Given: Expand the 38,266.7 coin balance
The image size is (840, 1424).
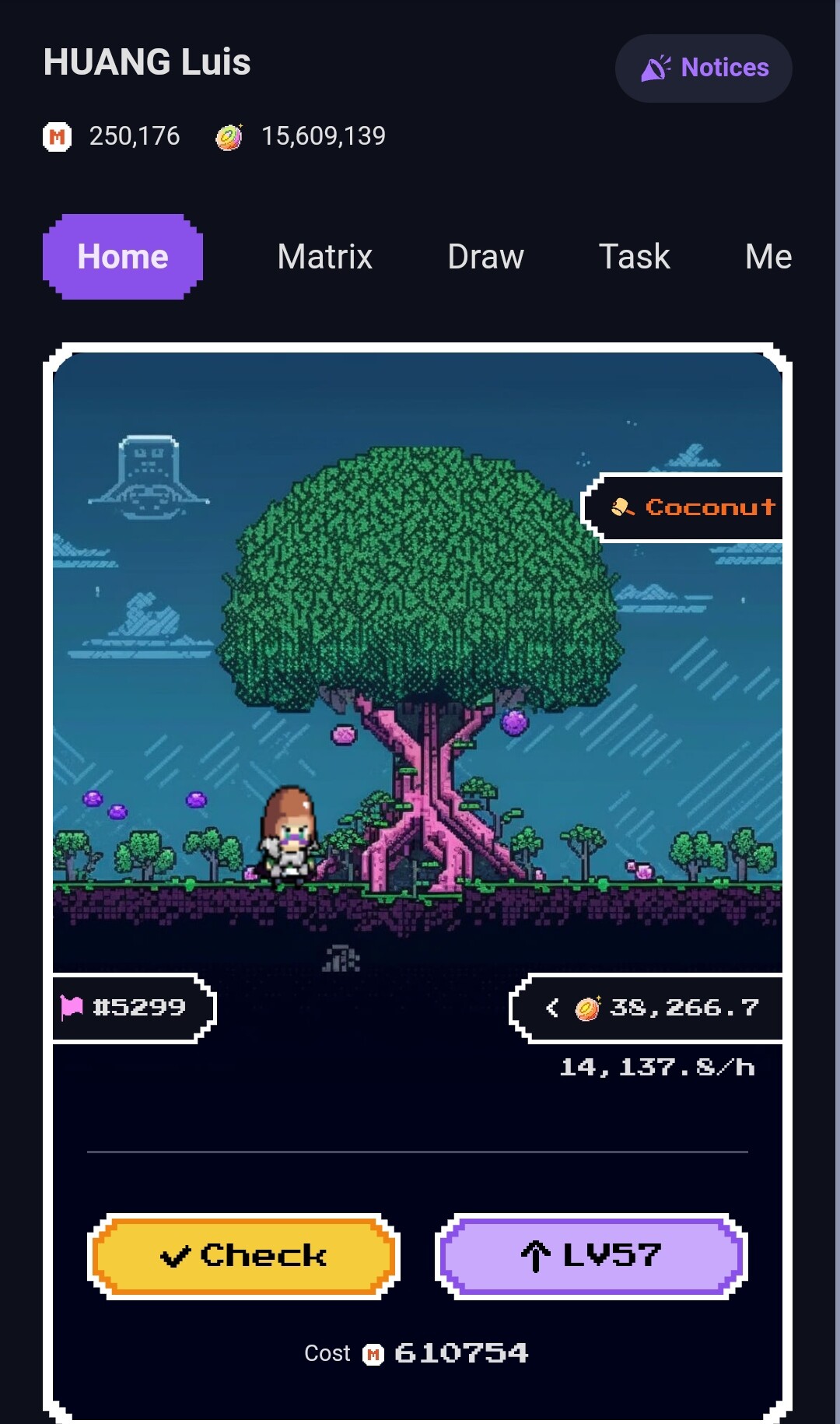Looking at the screenshot, I should 646,1008.
